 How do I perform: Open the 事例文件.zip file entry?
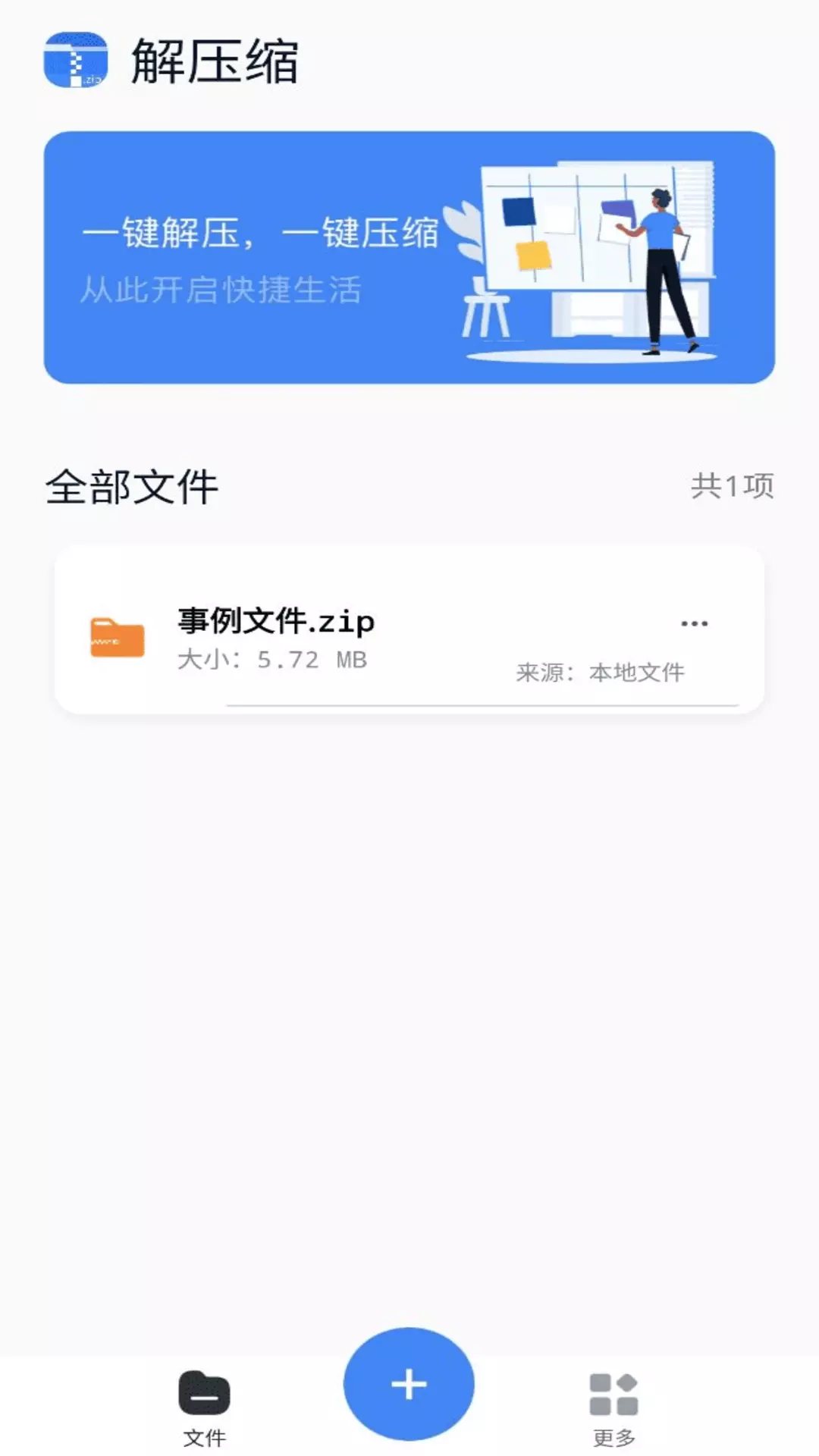[x=409, y=629]
